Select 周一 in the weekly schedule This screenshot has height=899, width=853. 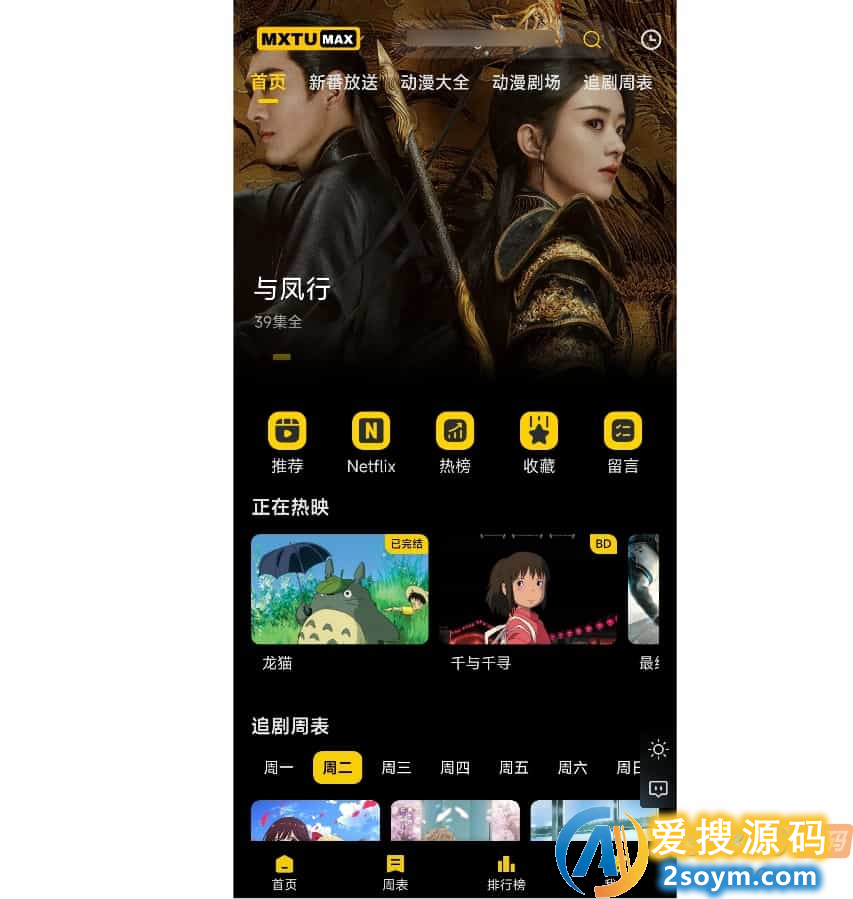(x=279, y=768)
